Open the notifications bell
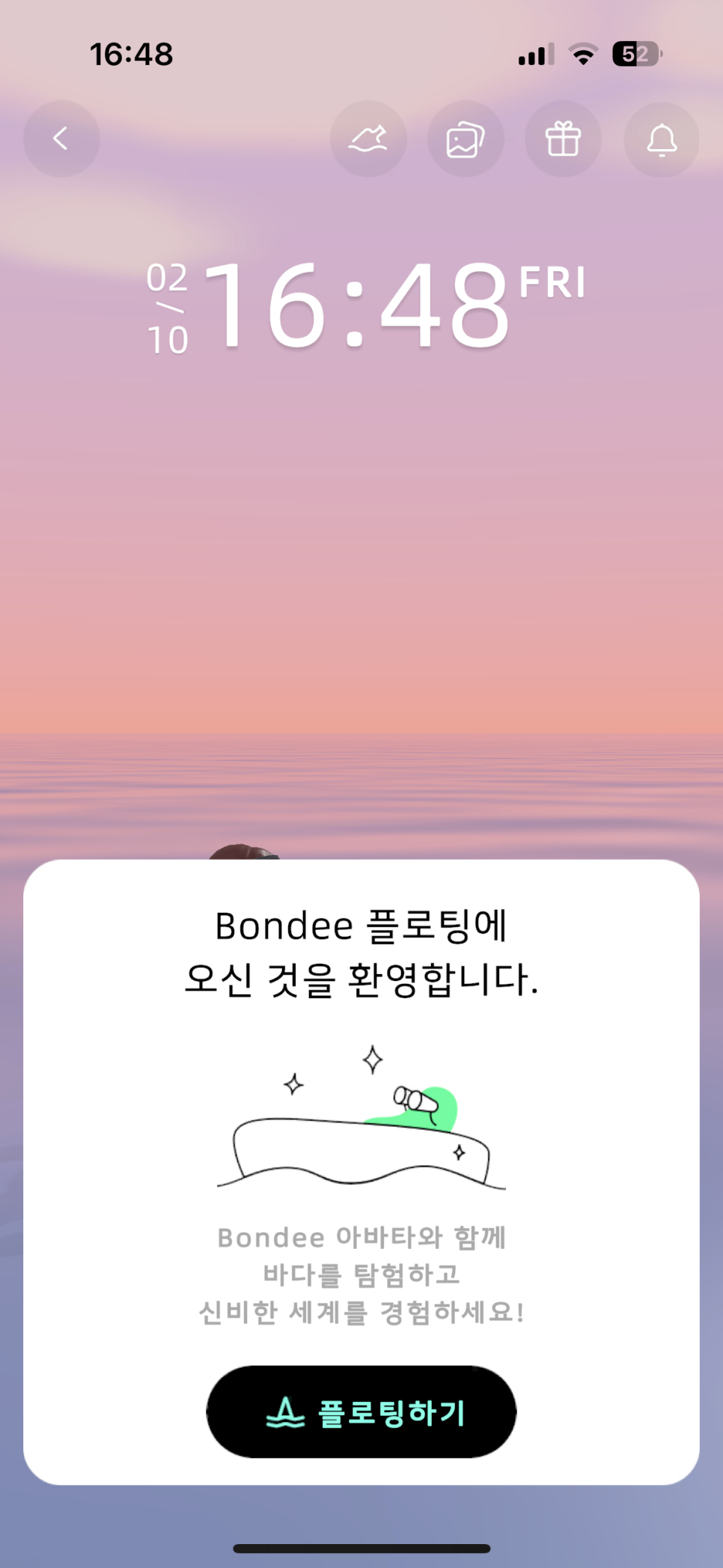This screenshot has width=723, height=1568. [662, 139]
